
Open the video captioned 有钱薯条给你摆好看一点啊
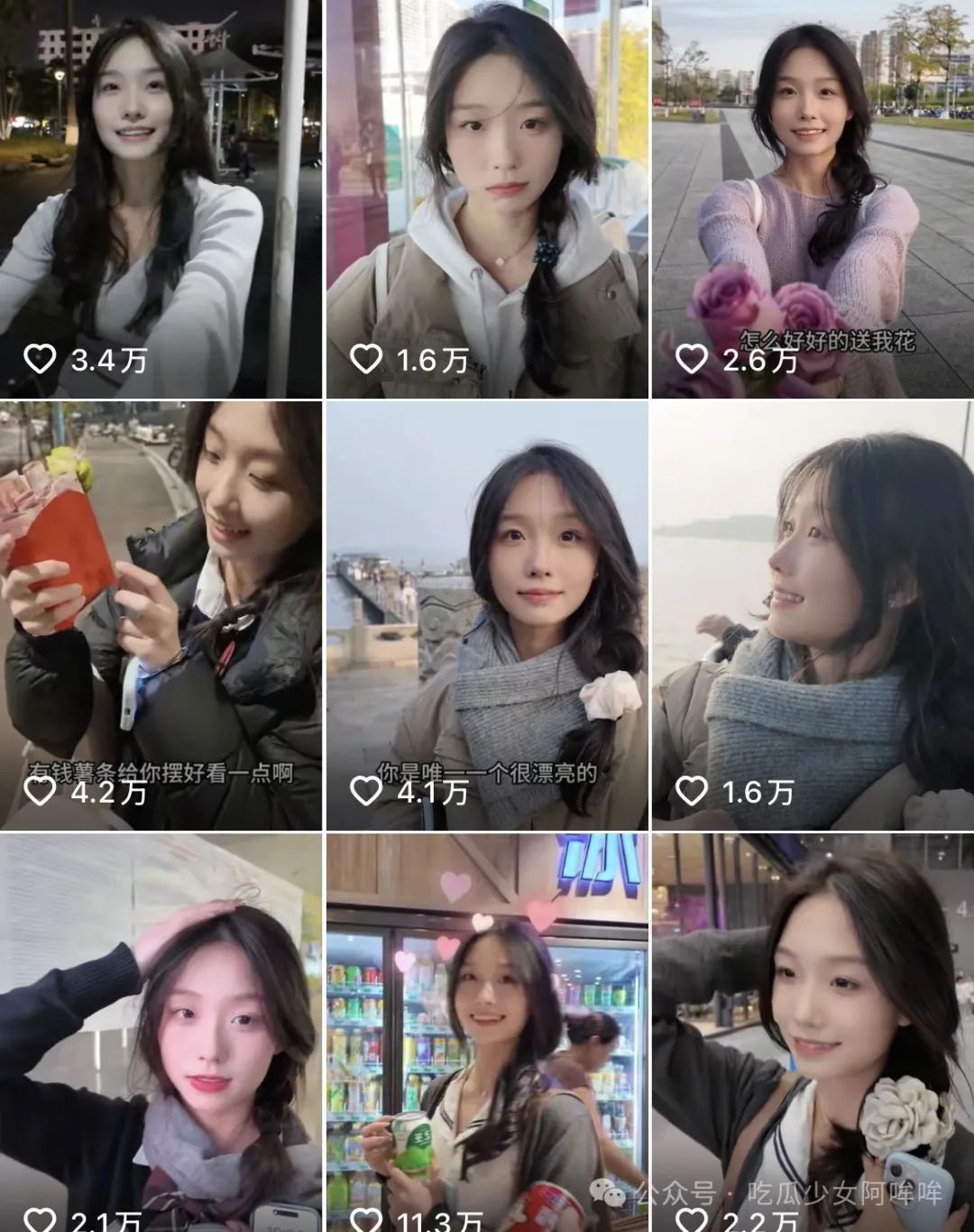coord(161,615)
